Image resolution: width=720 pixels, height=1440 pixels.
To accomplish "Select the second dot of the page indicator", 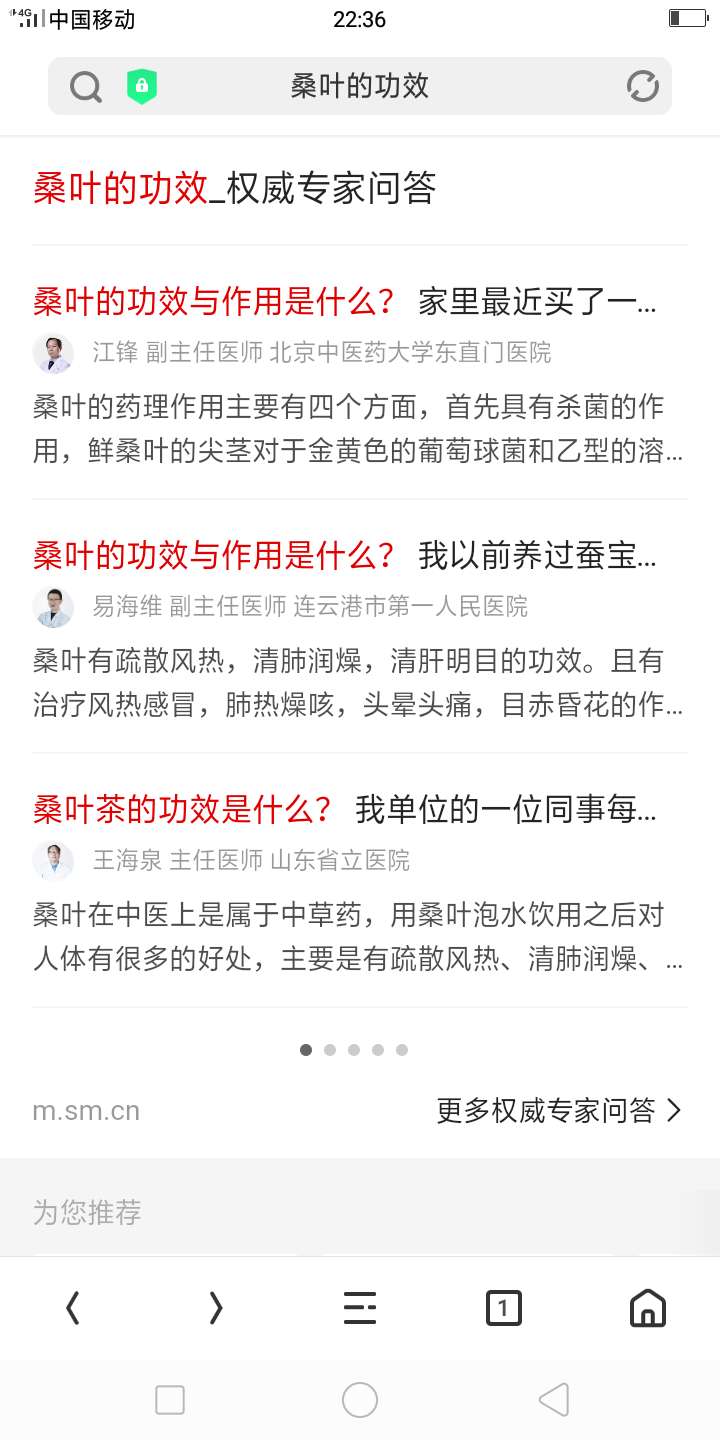I will tap(330, 1050).
